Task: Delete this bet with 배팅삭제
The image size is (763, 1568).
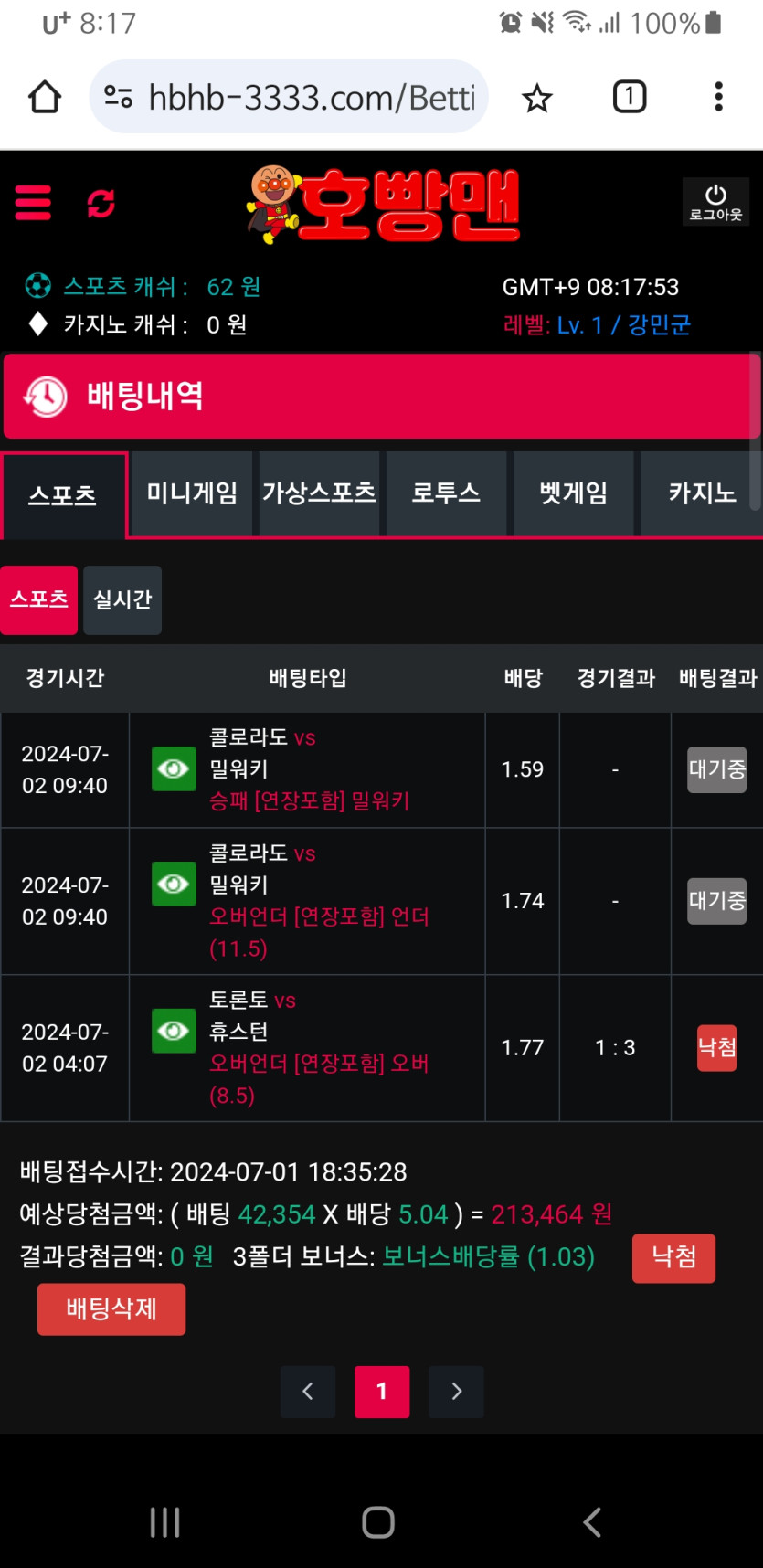Action: (x=111, y=1309)
